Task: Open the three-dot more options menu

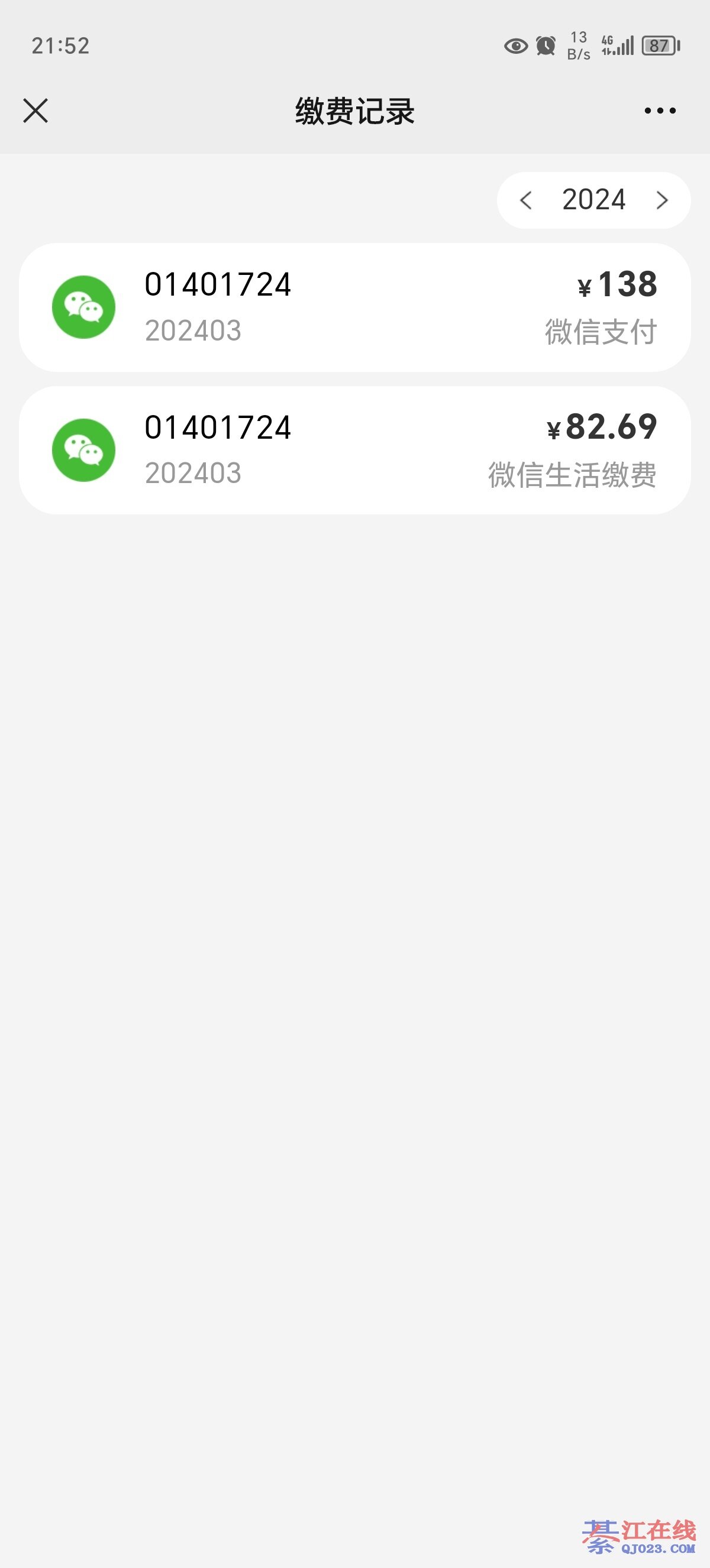Action: pos(660,111)
